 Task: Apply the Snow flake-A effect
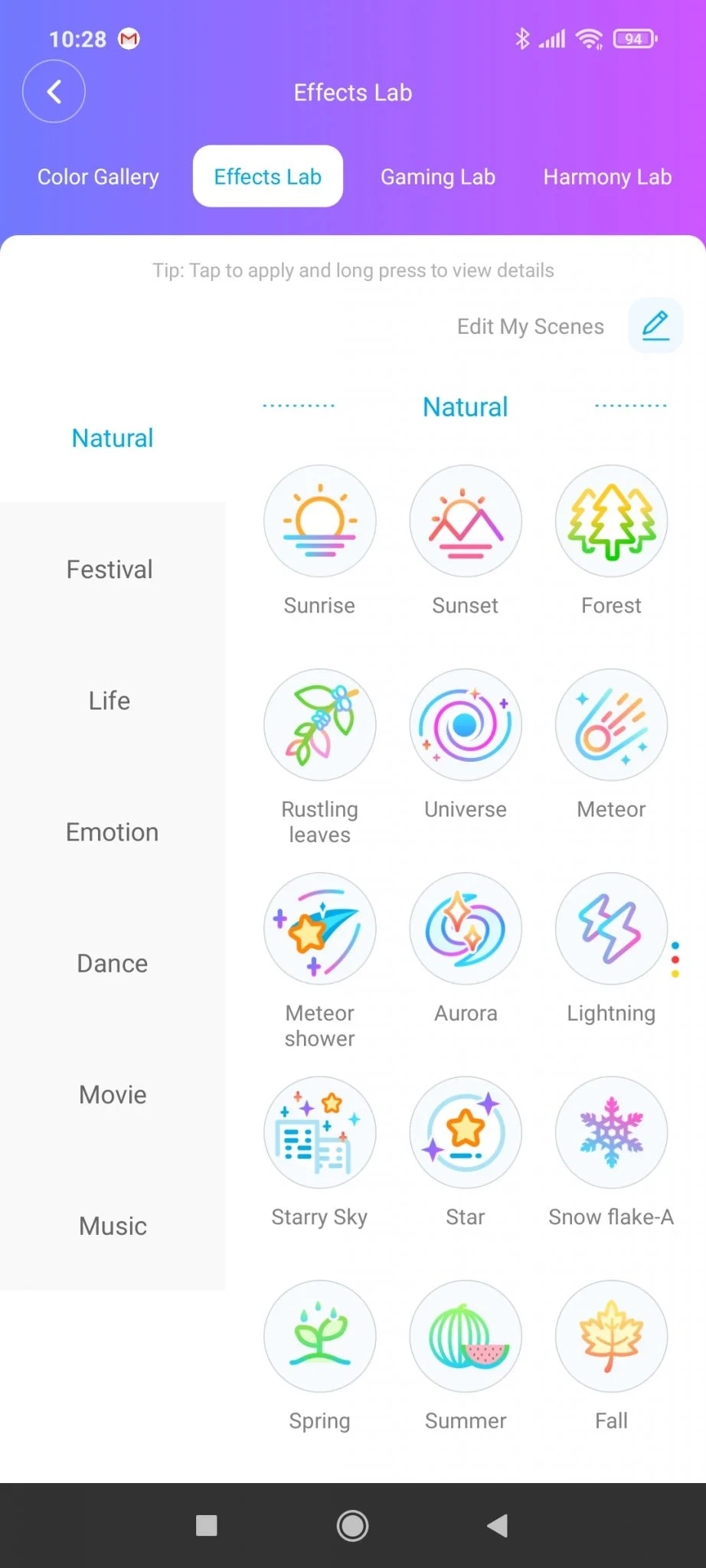pos(611,1132)
